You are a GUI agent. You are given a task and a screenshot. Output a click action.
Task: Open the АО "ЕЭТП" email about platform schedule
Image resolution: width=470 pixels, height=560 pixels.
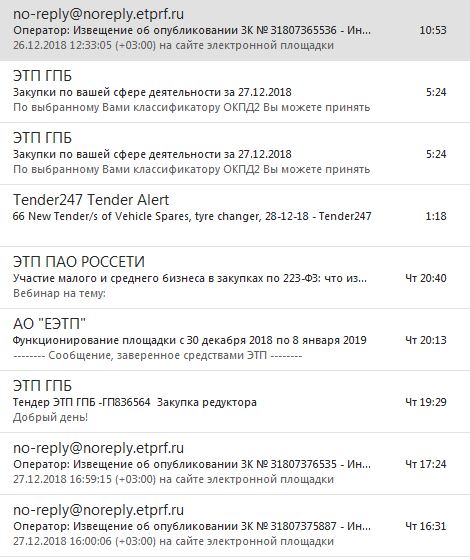235,340
